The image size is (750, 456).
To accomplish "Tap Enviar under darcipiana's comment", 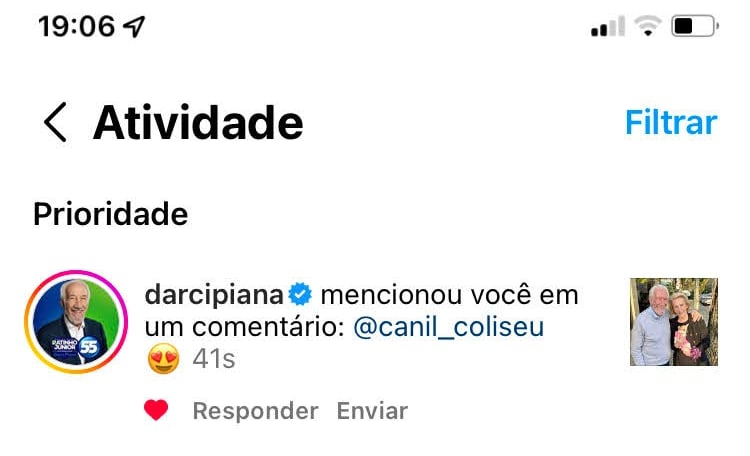I will point(372,410).
